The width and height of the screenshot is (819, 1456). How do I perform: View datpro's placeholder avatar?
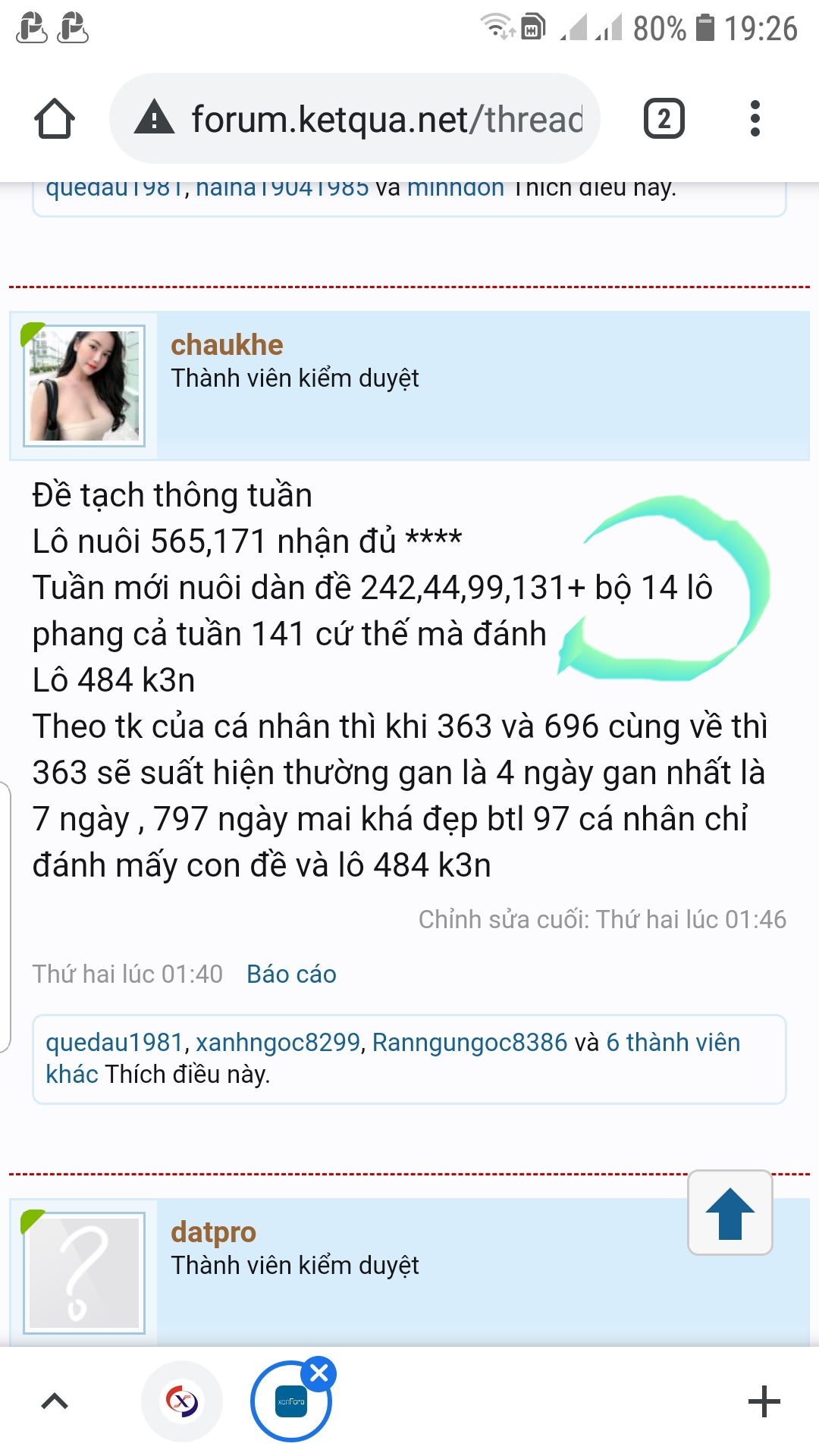tap(84, 1273)
